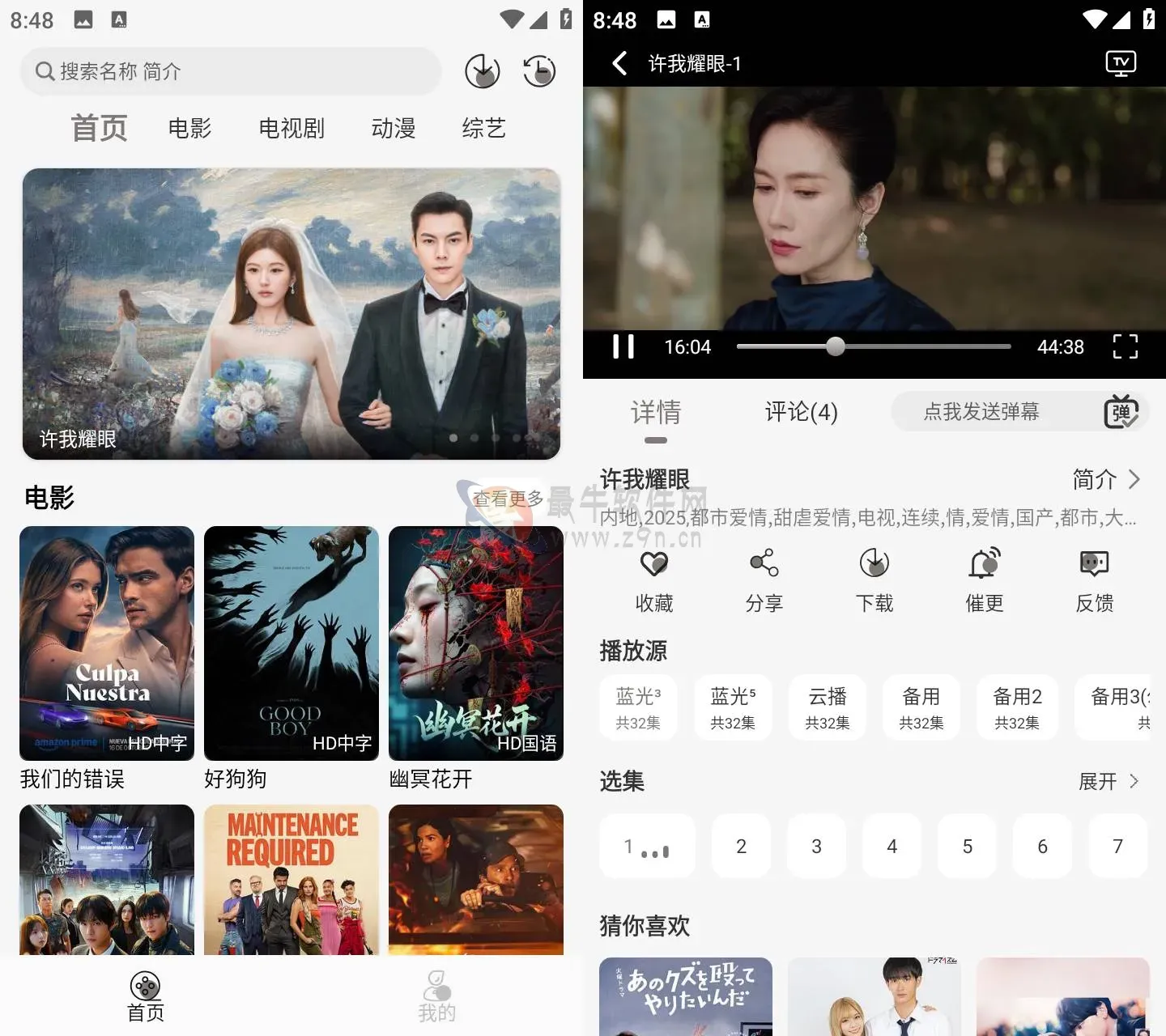This screenshot has width=1166, height=1036.
Task: Open the movie 好狗狗
Action: (291, 643)
